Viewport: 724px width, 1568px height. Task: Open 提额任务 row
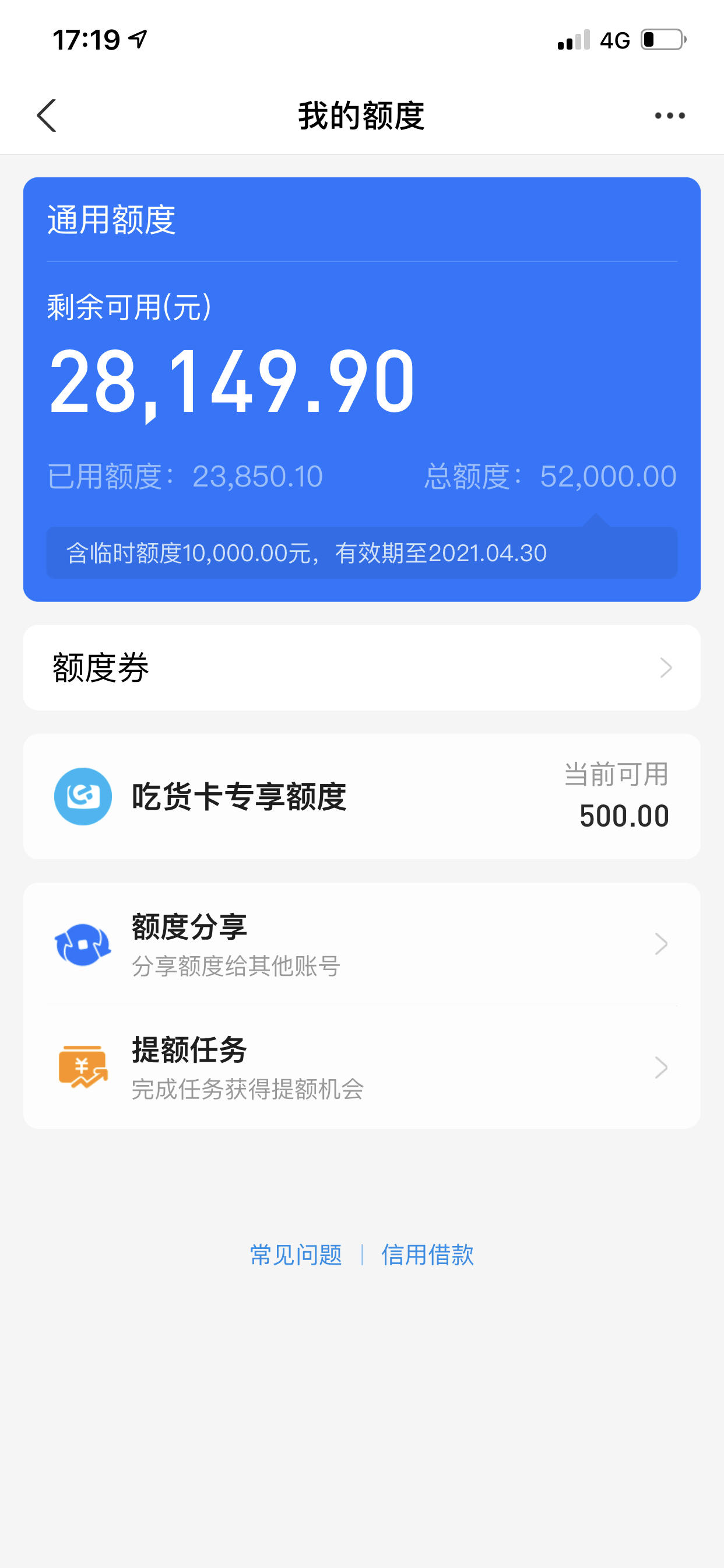coord(362,1067)
